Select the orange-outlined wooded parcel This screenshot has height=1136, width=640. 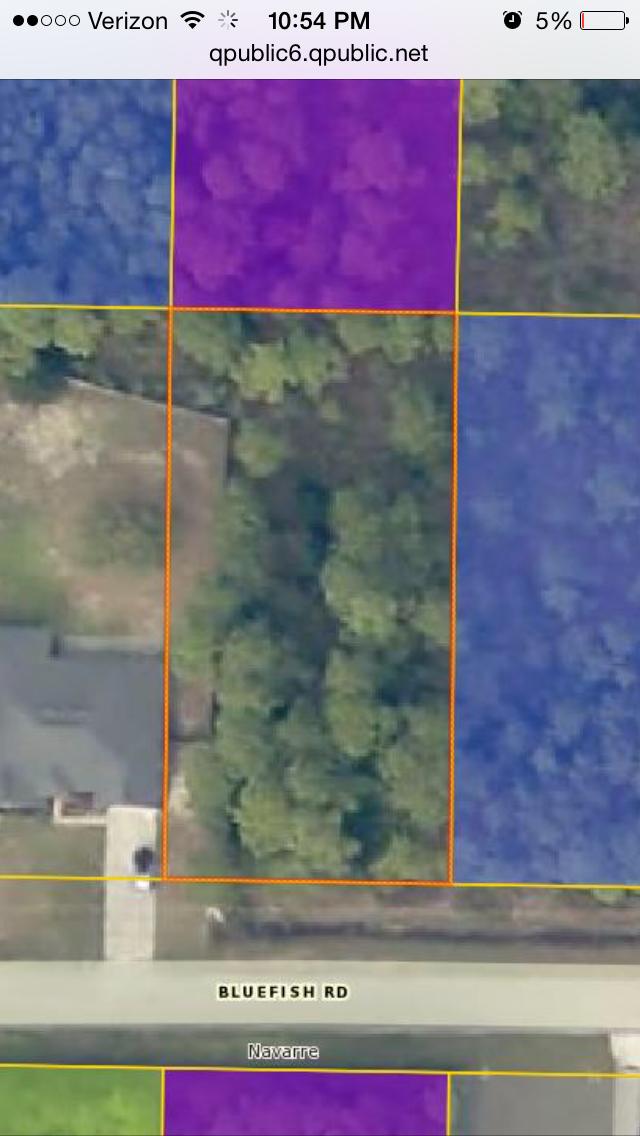tap(310, 596)
